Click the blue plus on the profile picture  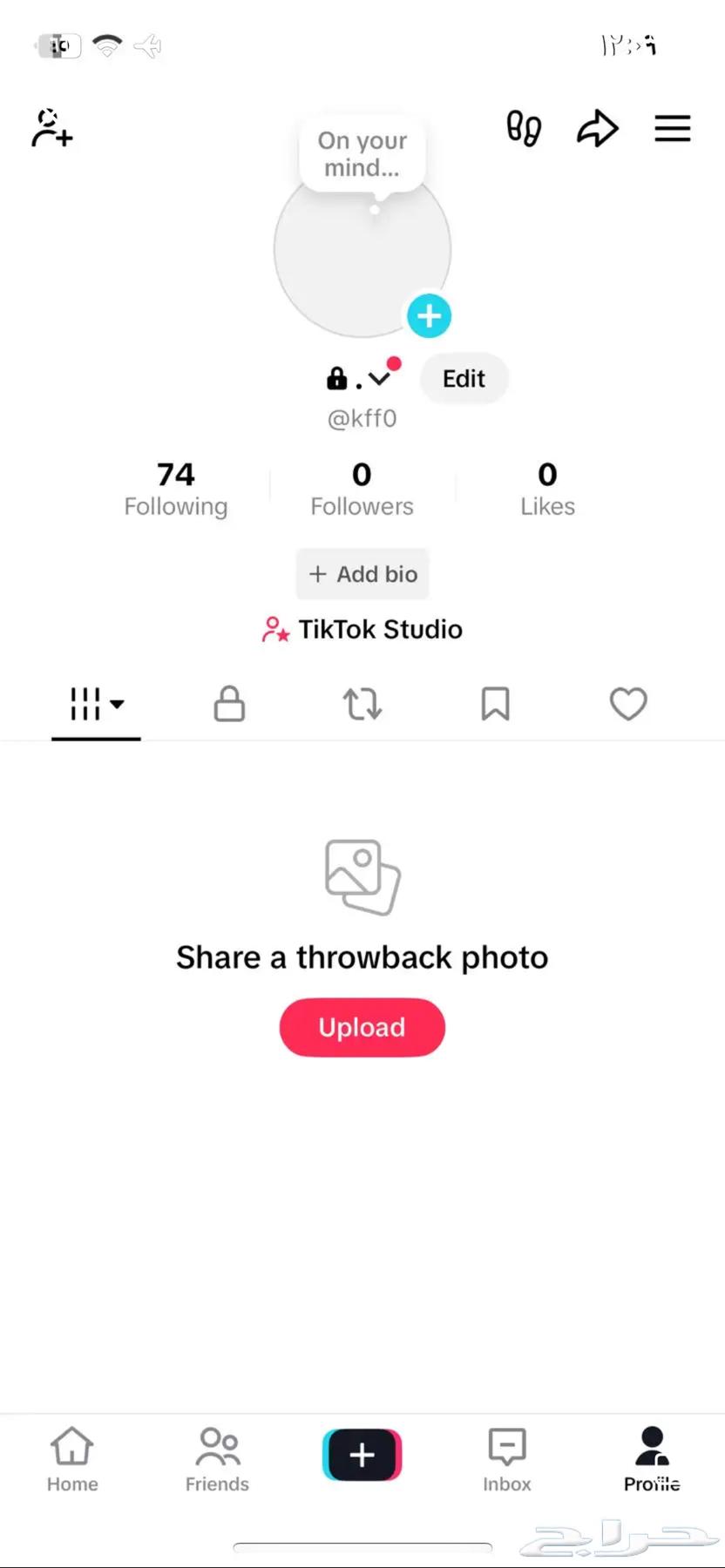(x=429, y=315)
